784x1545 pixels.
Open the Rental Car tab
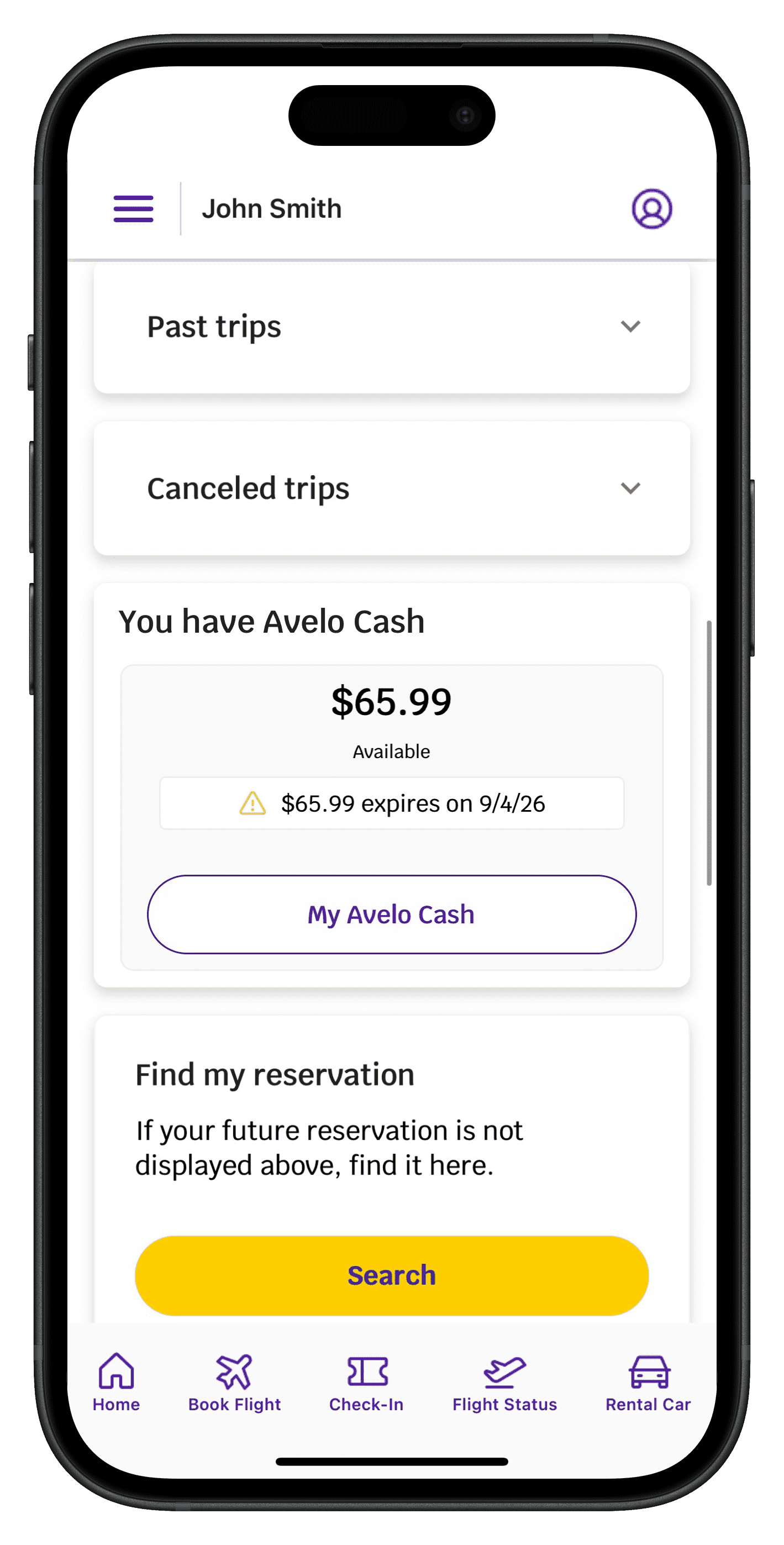648,1382
